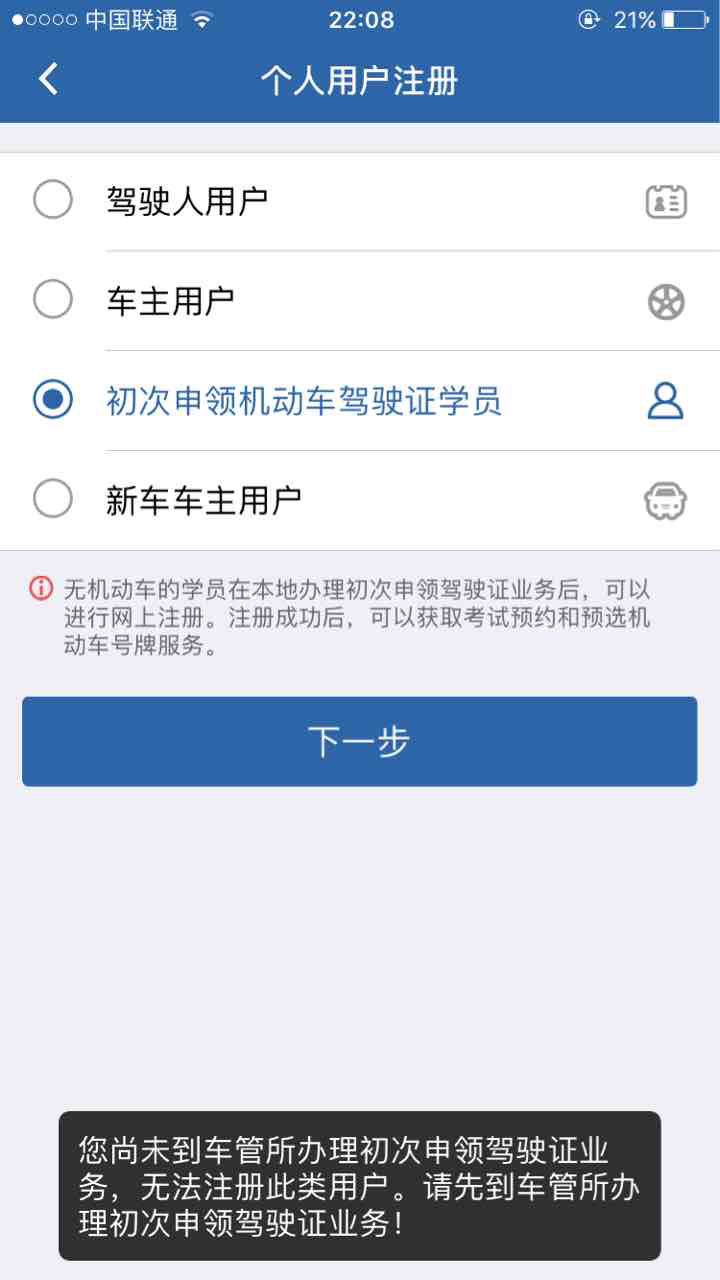Tap the 下一步 button

(x=359, y=741)
